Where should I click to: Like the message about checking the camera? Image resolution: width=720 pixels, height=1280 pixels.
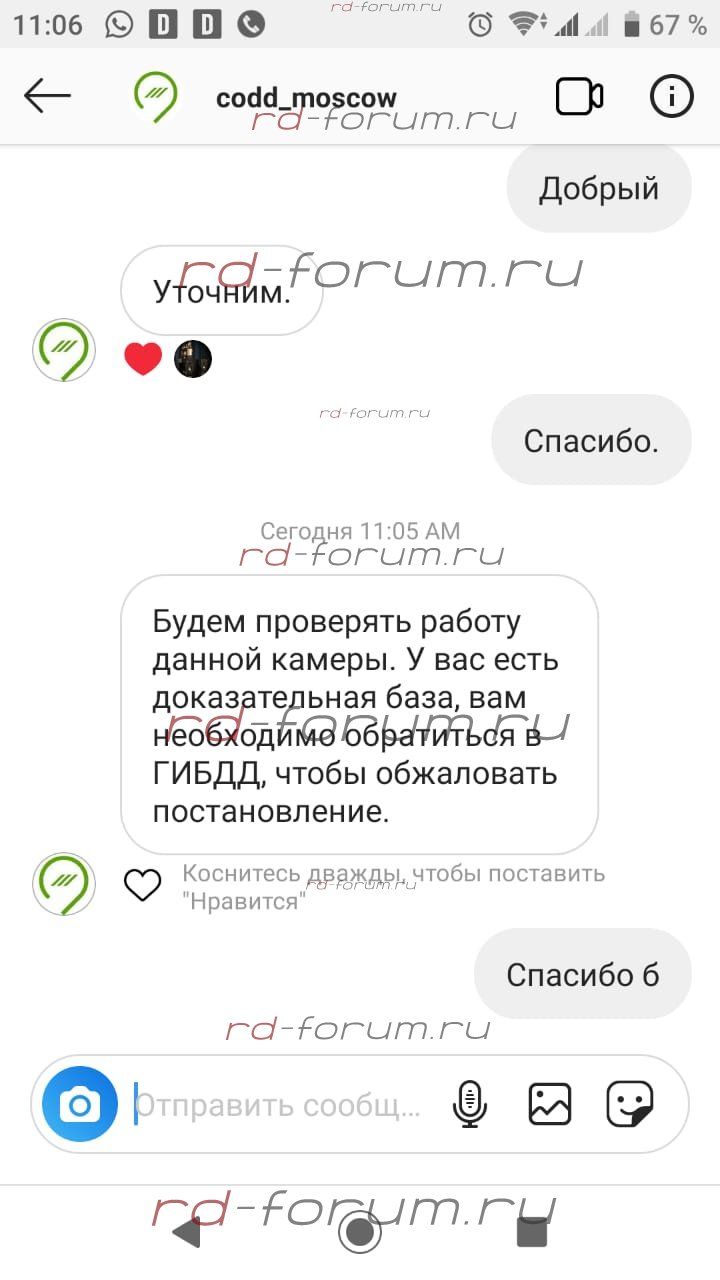142,884
